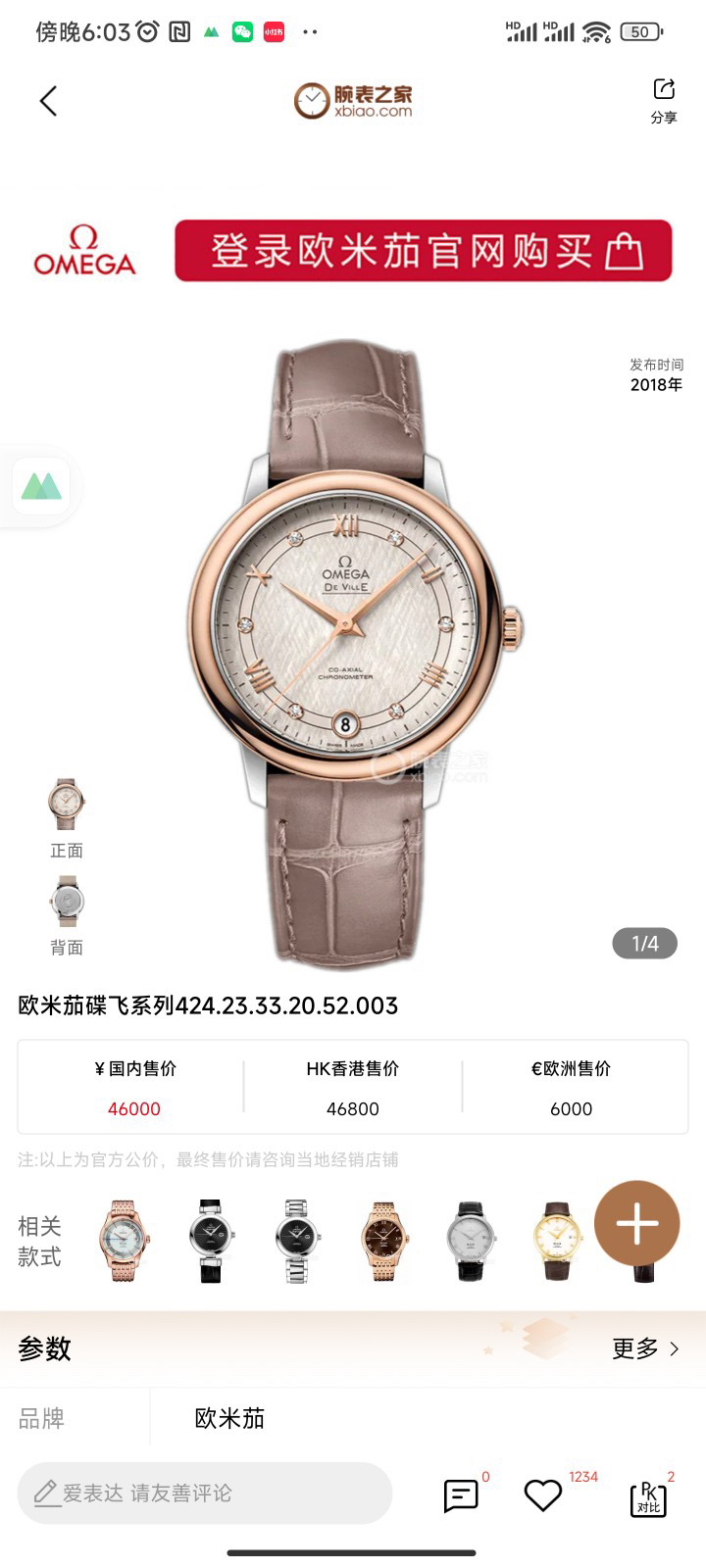The height and width of the screenshot is (1568, 706).
Task: Tap the brown floating plus button
Action: [x=636, y=1224]
